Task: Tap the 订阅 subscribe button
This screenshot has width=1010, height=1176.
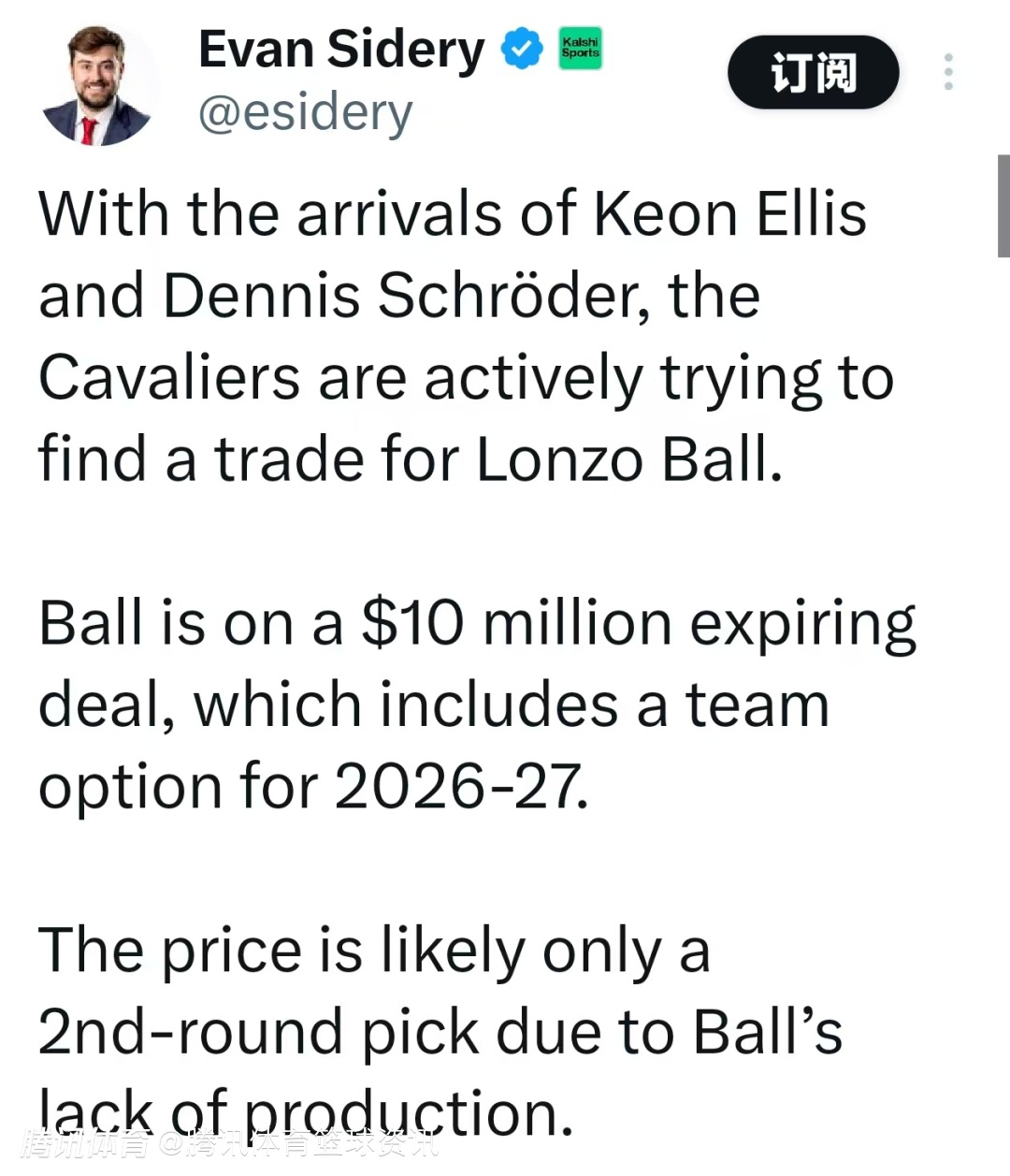Action: click(813, 72)
